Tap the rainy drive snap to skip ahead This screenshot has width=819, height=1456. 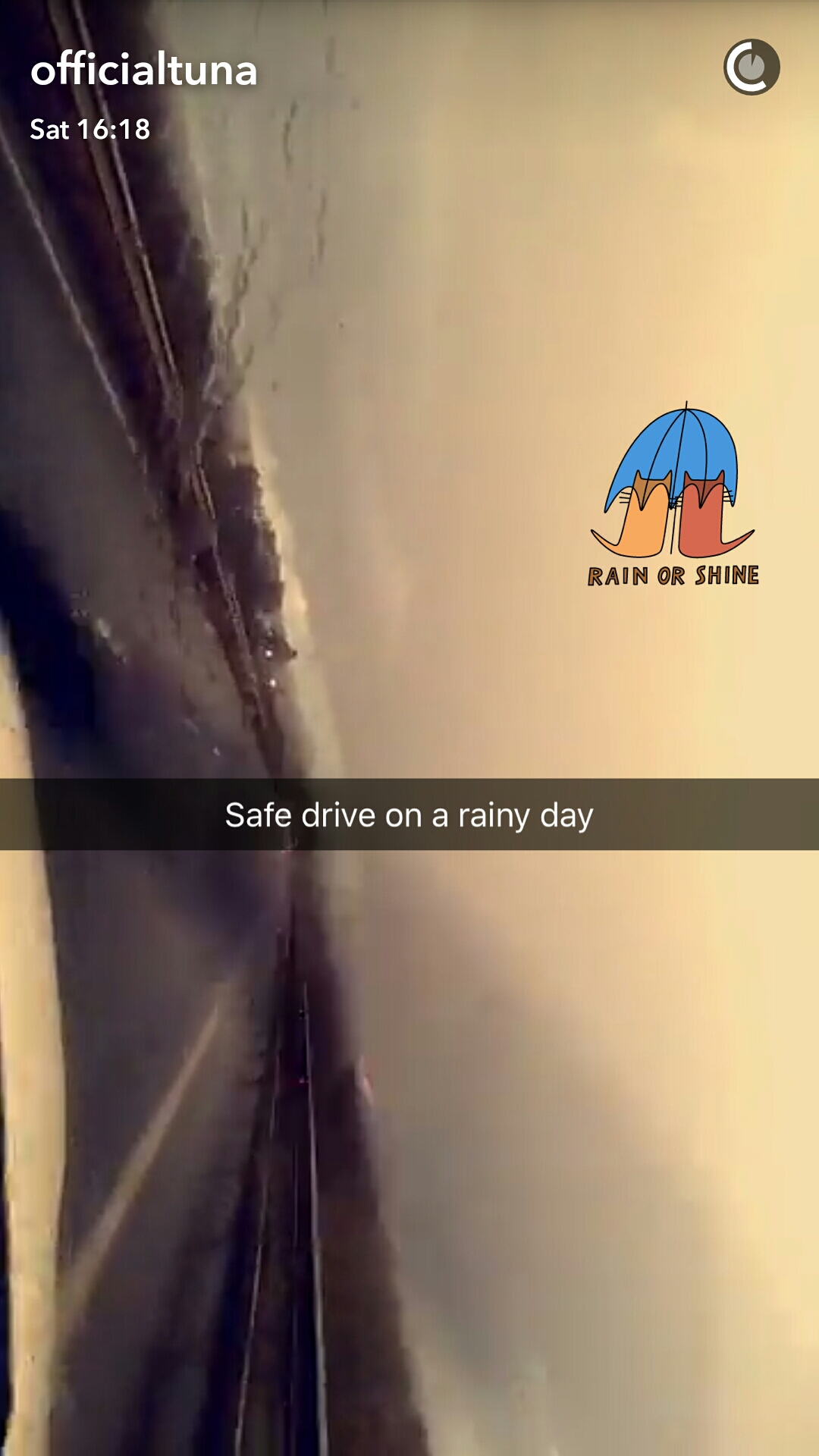coord(409,1062)
